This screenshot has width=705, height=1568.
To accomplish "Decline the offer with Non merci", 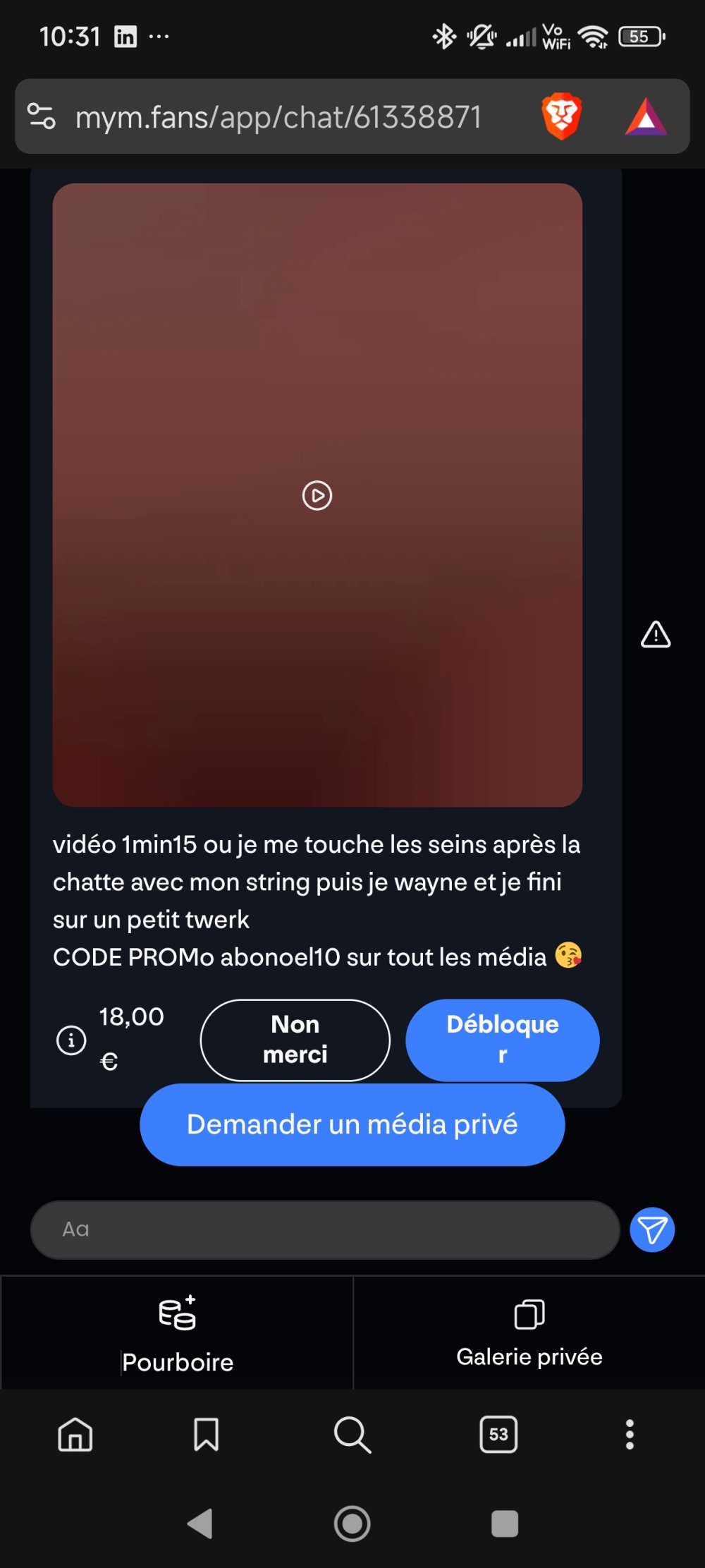I will click(295, 1040).
